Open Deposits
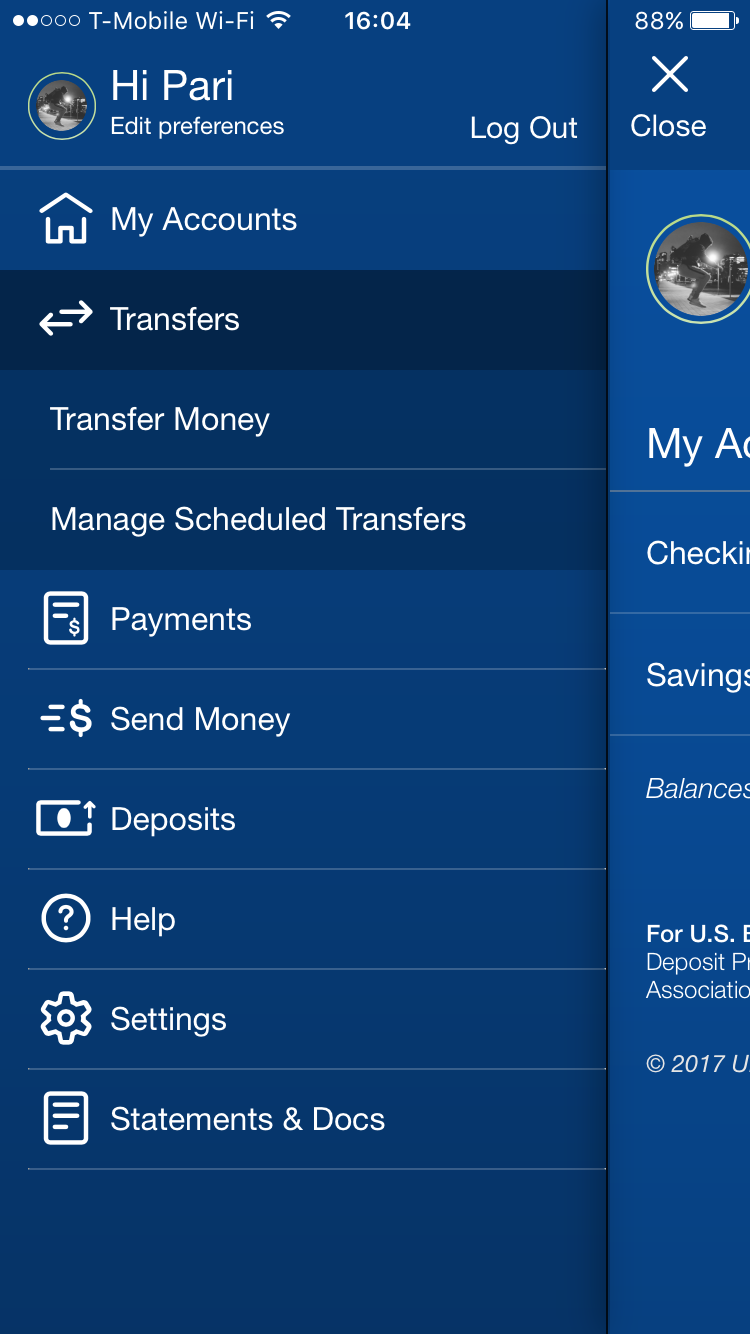This screenshot has height=1334, width=750. pyautogui.click(x=172, y=820)
